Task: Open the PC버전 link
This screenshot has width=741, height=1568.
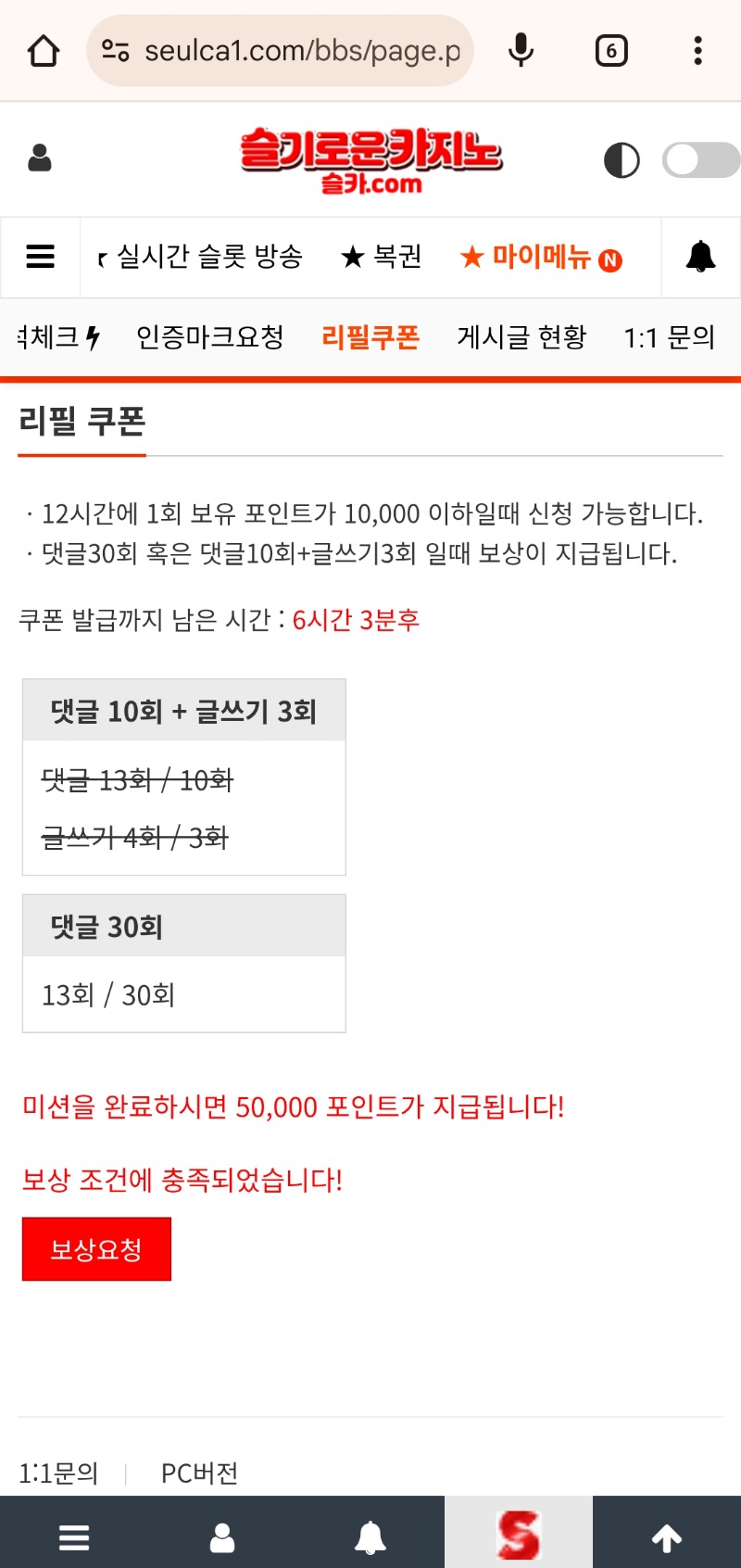Action: pos(199,1473)
